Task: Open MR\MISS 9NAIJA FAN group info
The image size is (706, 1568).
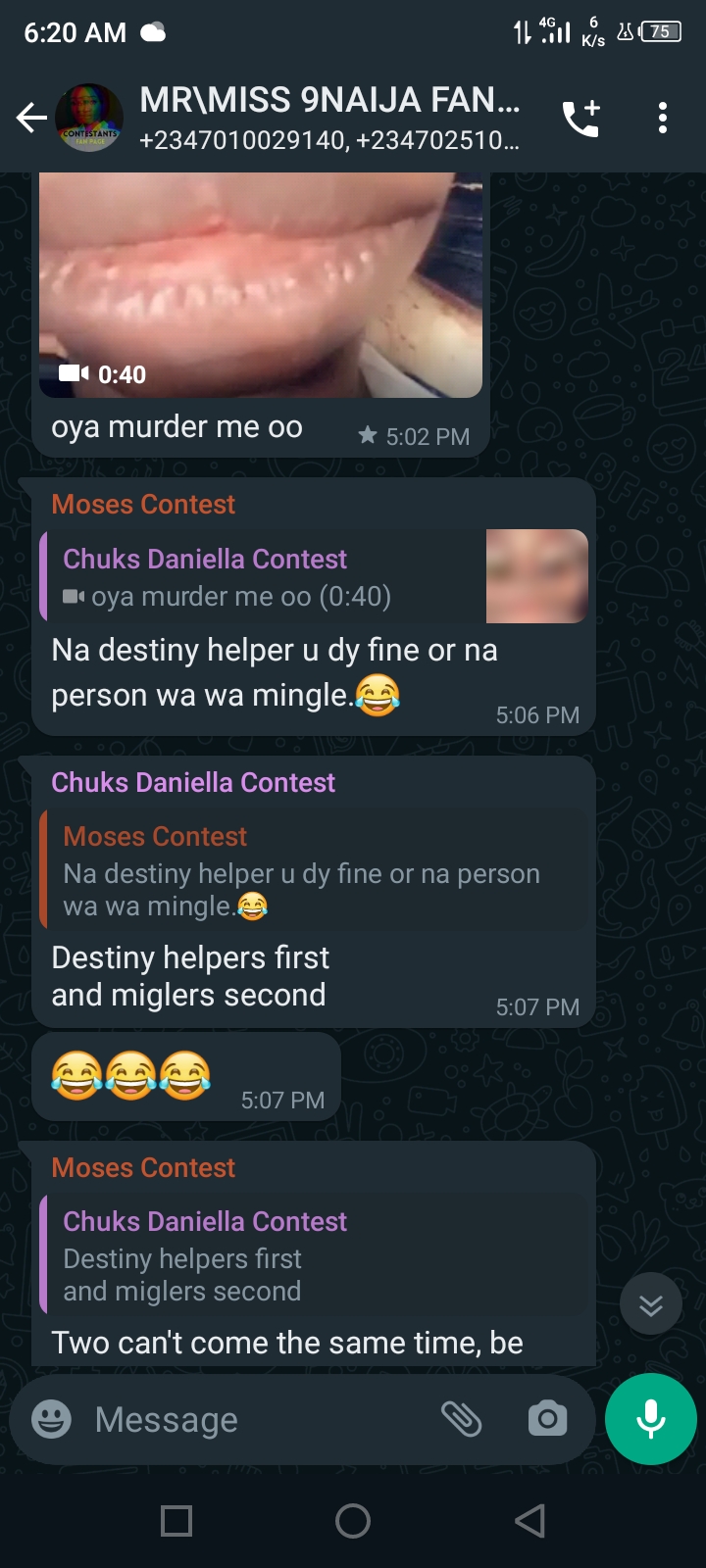Action: (x=328, y=118)
